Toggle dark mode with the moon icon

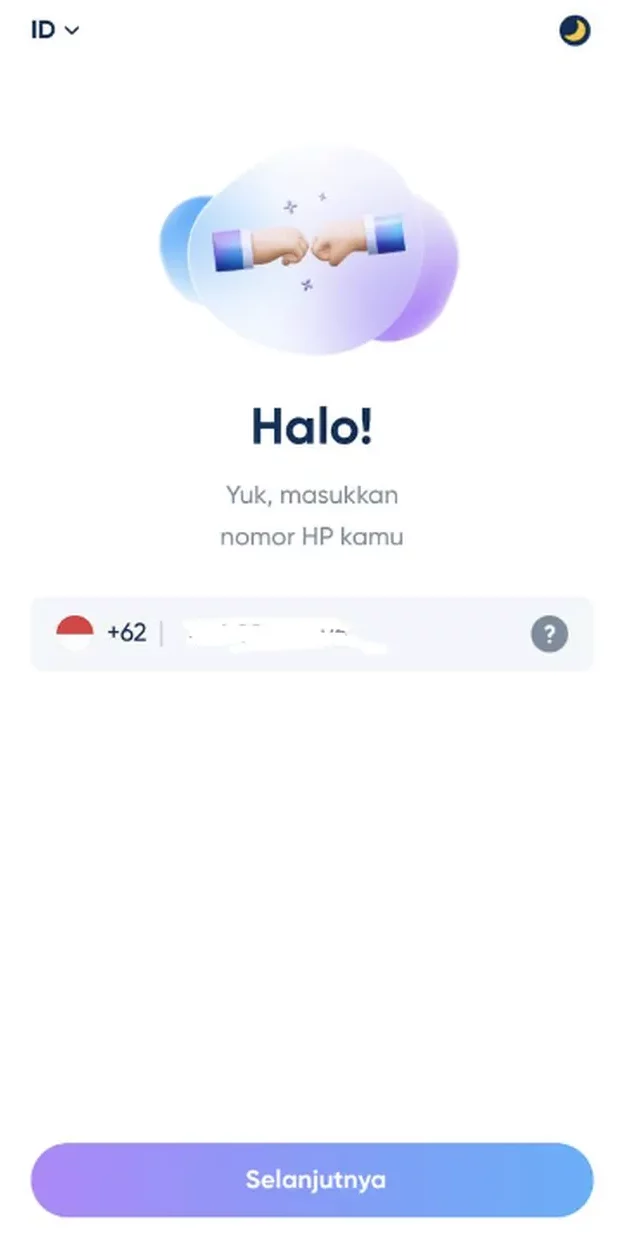click(574, 31)
